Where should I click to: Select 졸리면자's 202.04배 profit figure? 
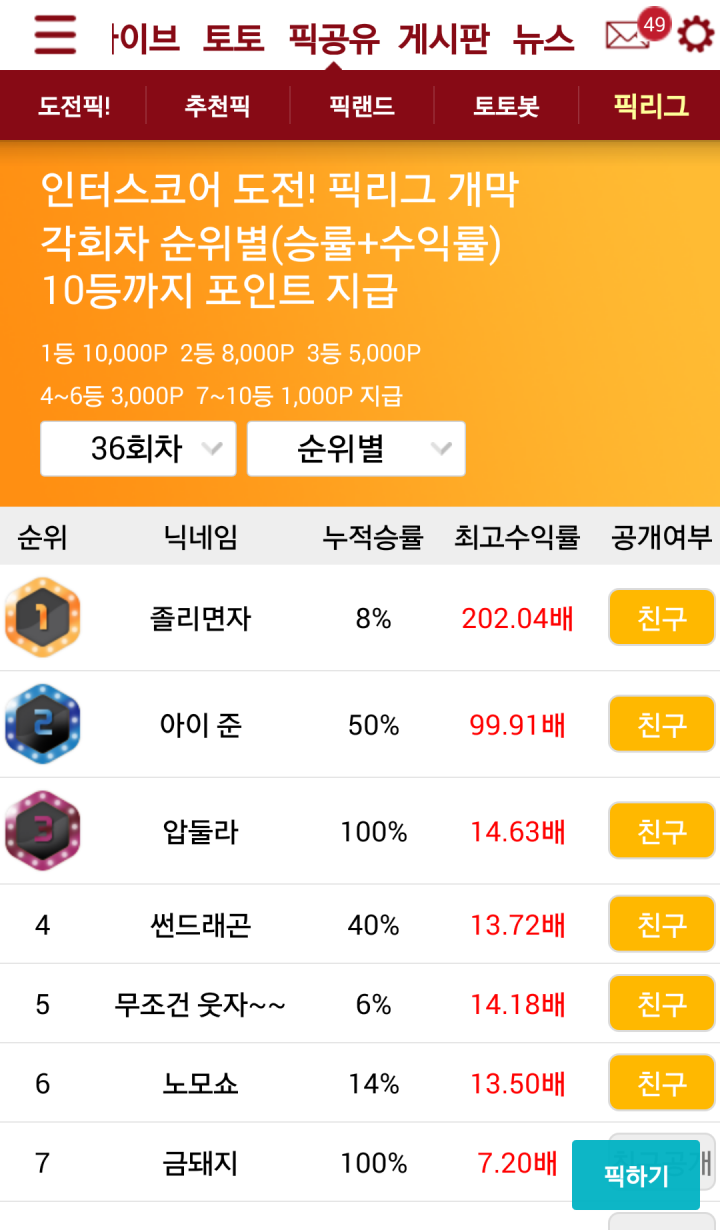(516, 617)
